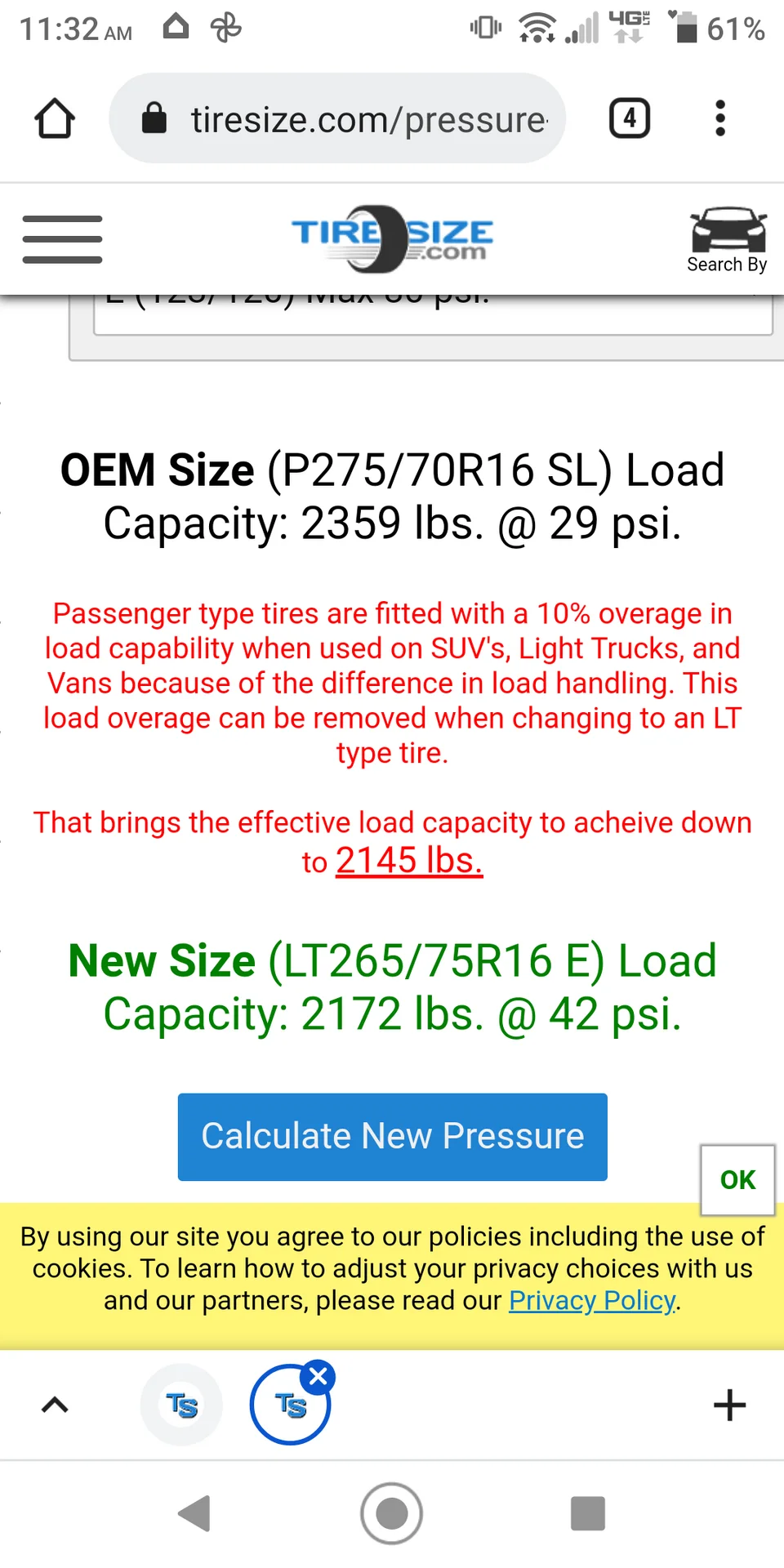
Task: Tap the TireSize.com logo
Action: coord(392,238)
